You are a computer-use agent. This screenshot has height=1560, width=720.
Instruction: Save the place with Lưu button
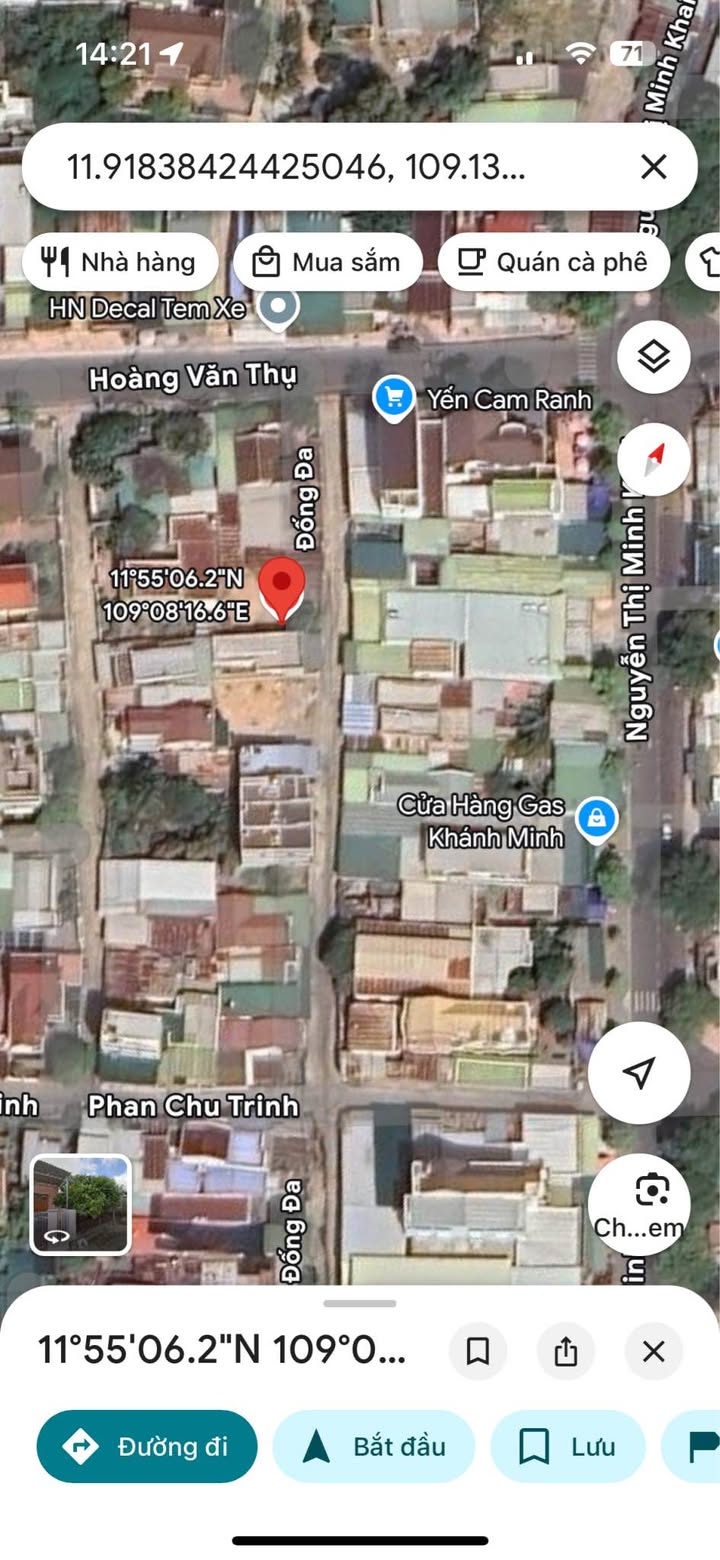coord(567,1446)
